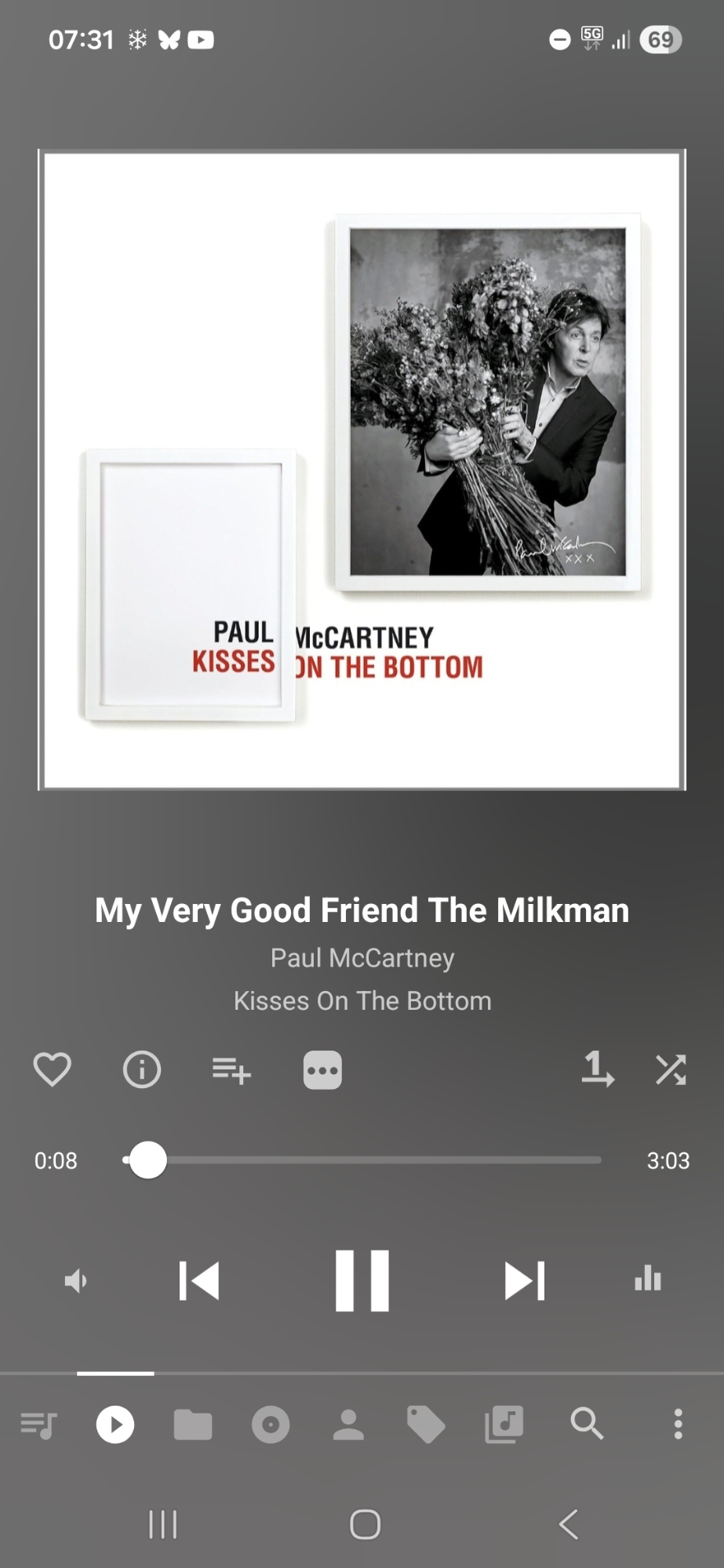The width and height of the screenshot is (724, 1568).
Task: Favorite the song with the heart icon
Action: coord(53,1069)
